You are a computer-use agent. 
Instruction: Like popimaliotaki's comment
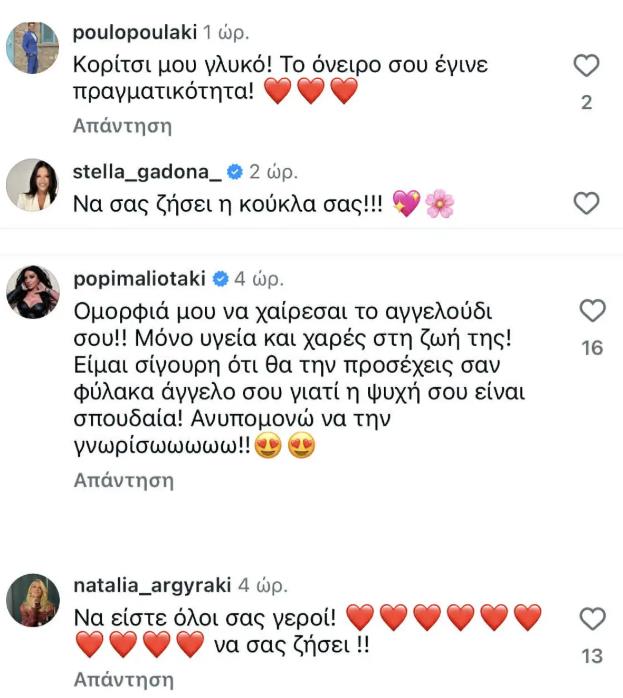pyautogui.click(x=593, y=311)
